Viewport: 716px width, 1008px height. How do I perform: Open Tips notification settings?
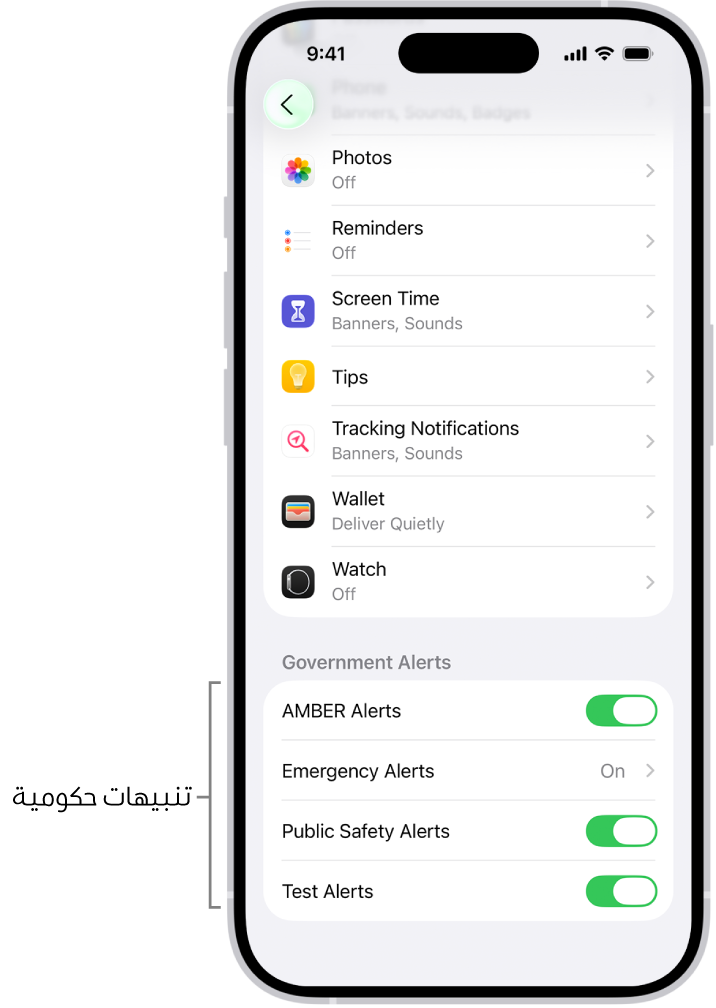coord(467,377)
